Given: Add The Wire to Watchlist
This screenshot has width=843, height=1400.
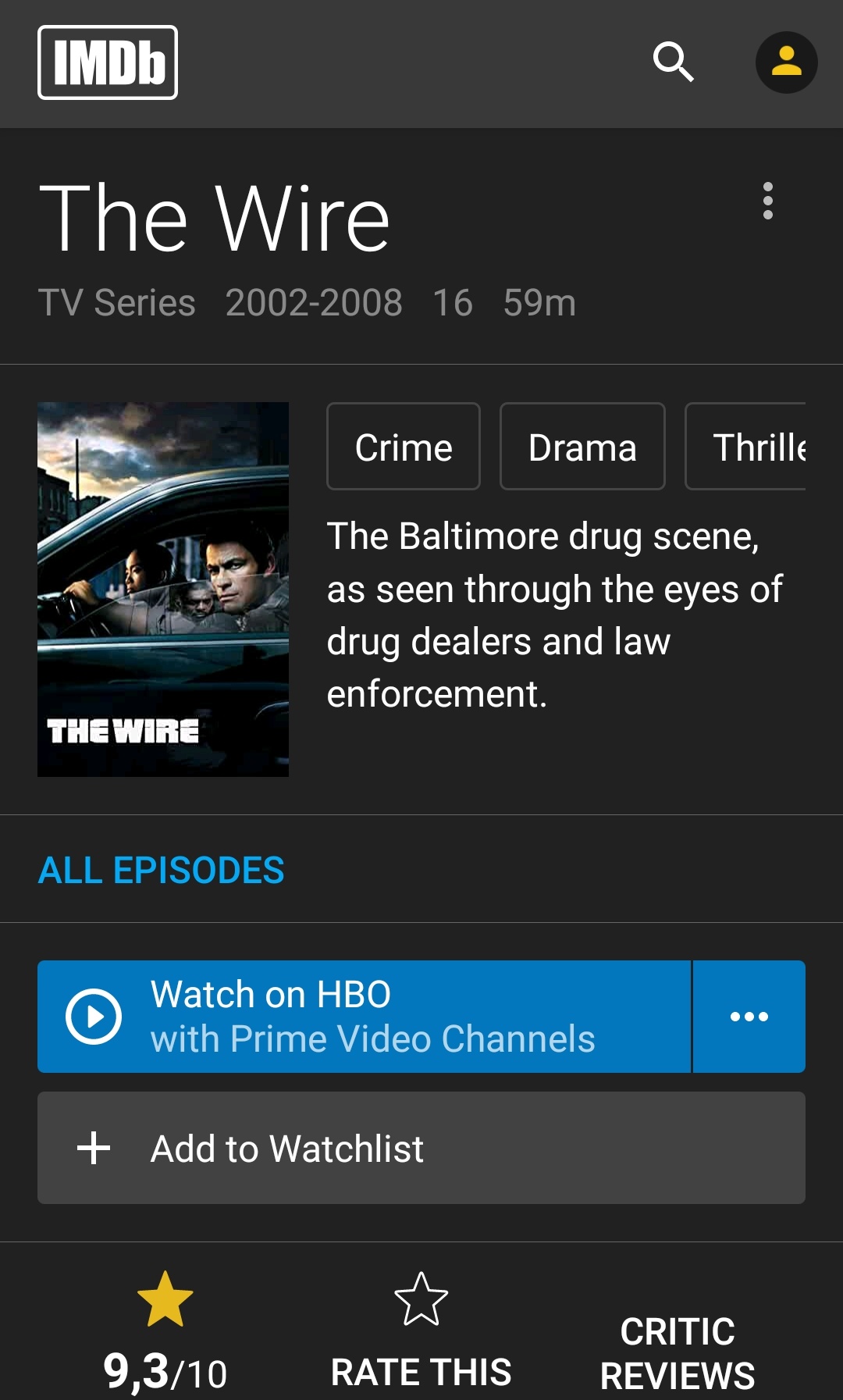Looking at the screenshot, I should [421, 1148].
